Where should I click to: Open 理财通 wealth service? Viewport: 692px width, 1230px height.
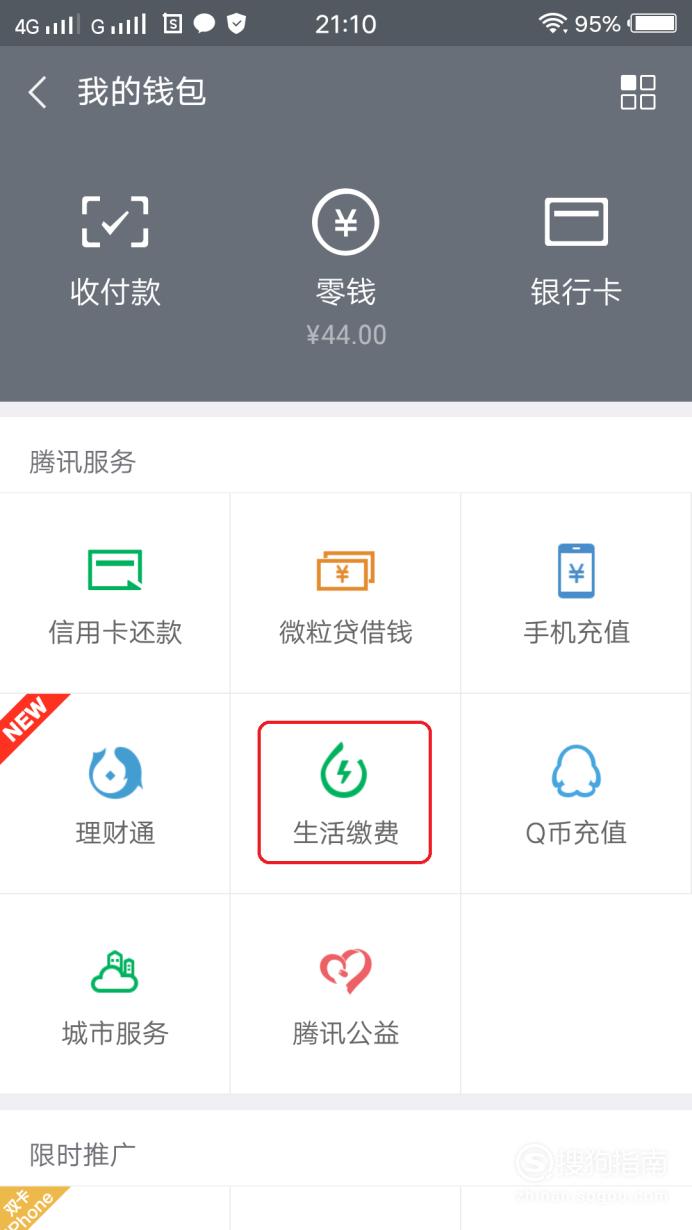point(115,794)
